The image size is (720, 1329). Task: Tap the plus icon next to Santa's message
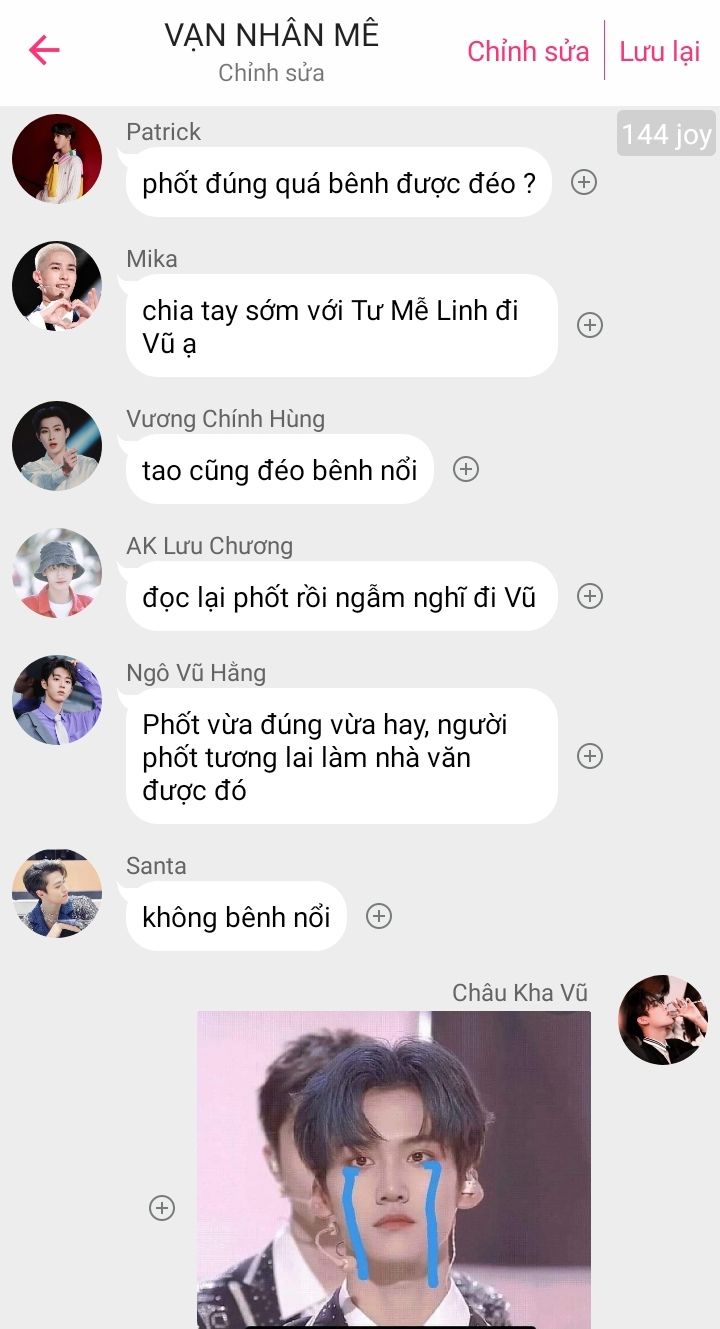[378, 916]
